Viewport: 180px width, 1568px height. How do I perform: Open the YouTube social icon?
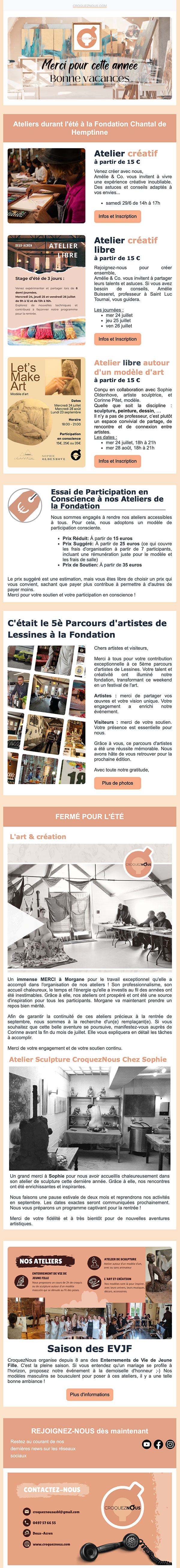click(147, 1444)
